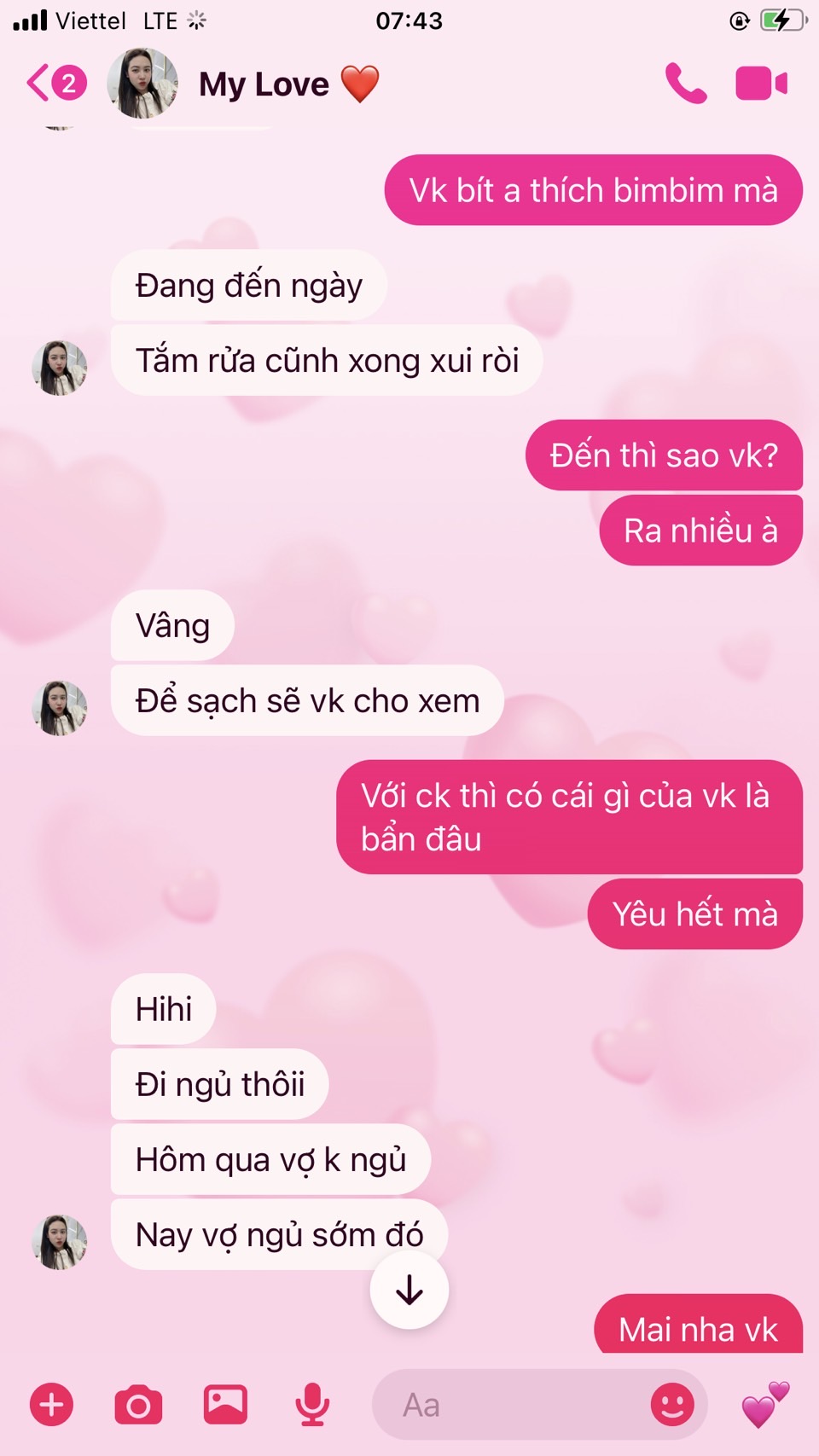Open the emoji picker in the message box
This screenshot has height=1456, width=819.
[672, 1404]
